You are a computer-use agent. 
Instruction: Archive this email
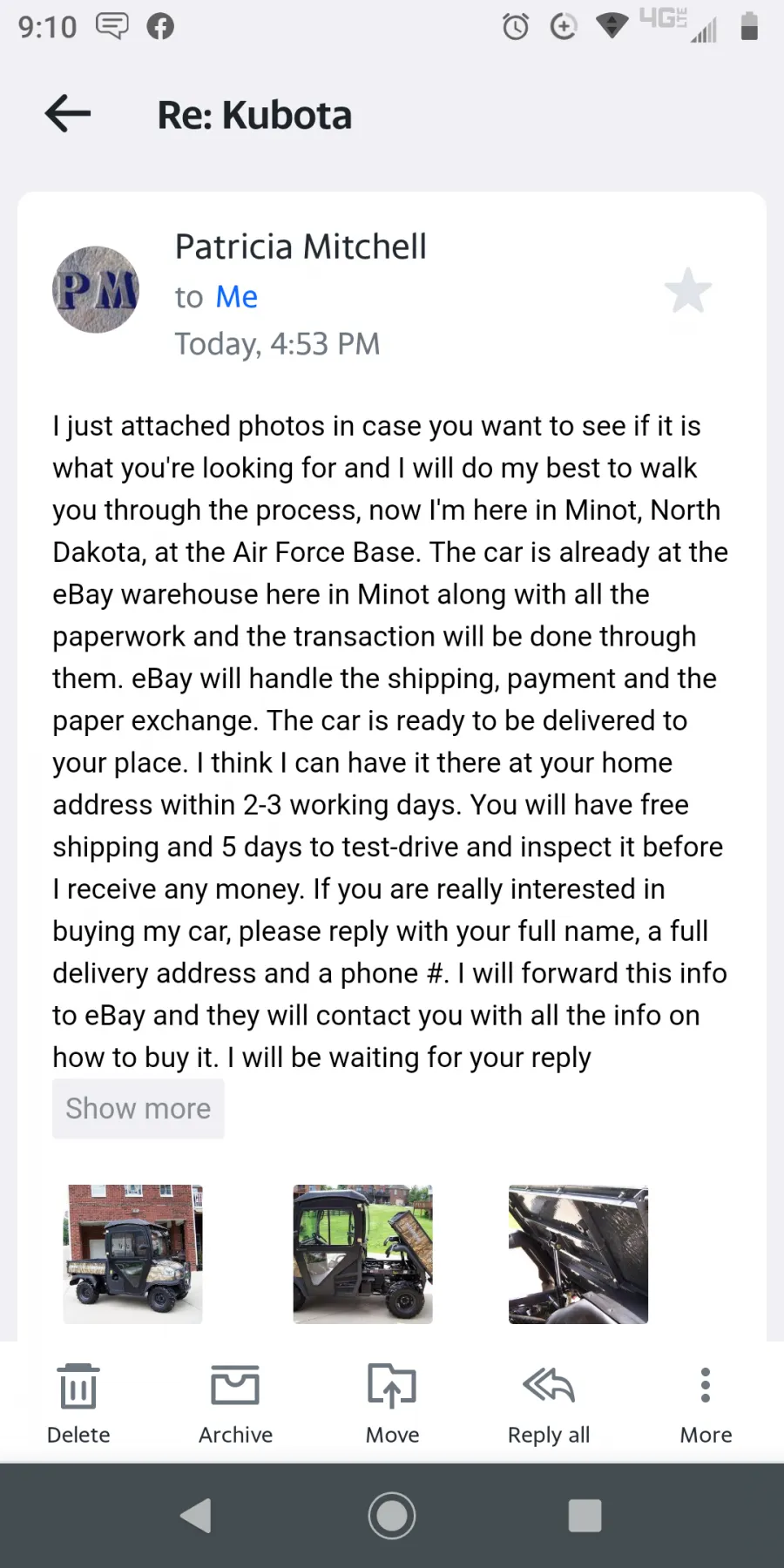[x=235, y=1403]
